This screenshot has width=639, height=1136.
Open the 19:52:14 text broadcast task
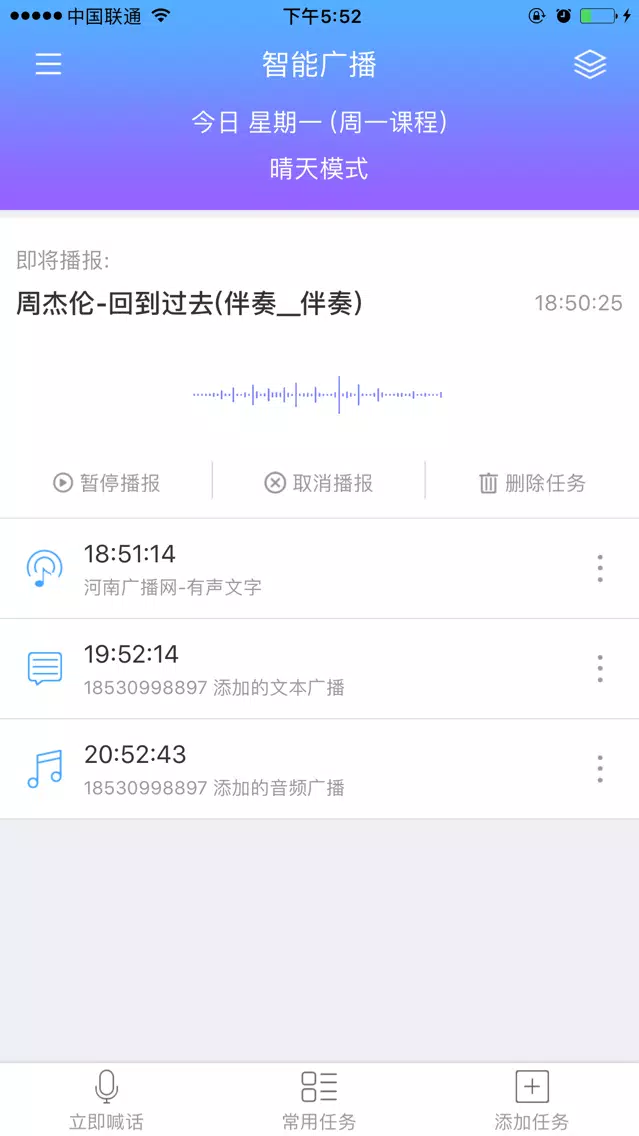click(320, 669)
